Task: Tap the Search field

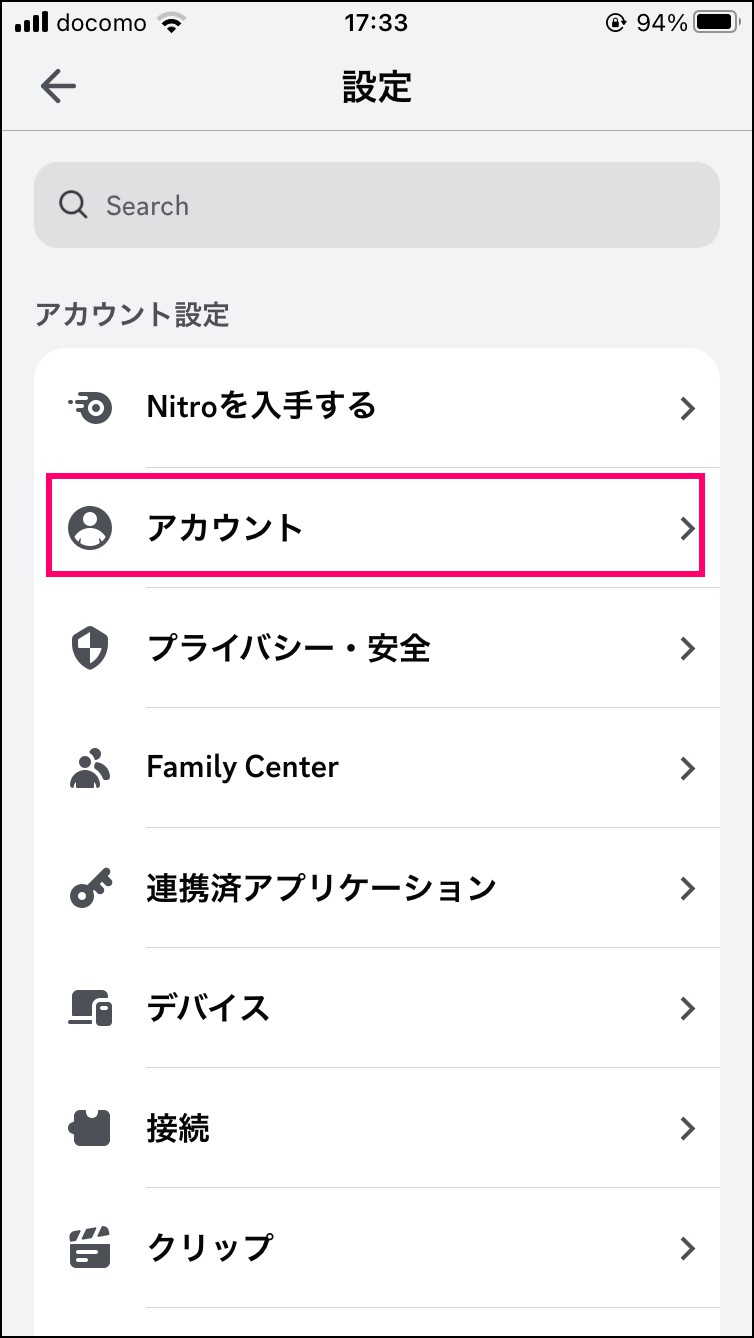Action: 377,205
